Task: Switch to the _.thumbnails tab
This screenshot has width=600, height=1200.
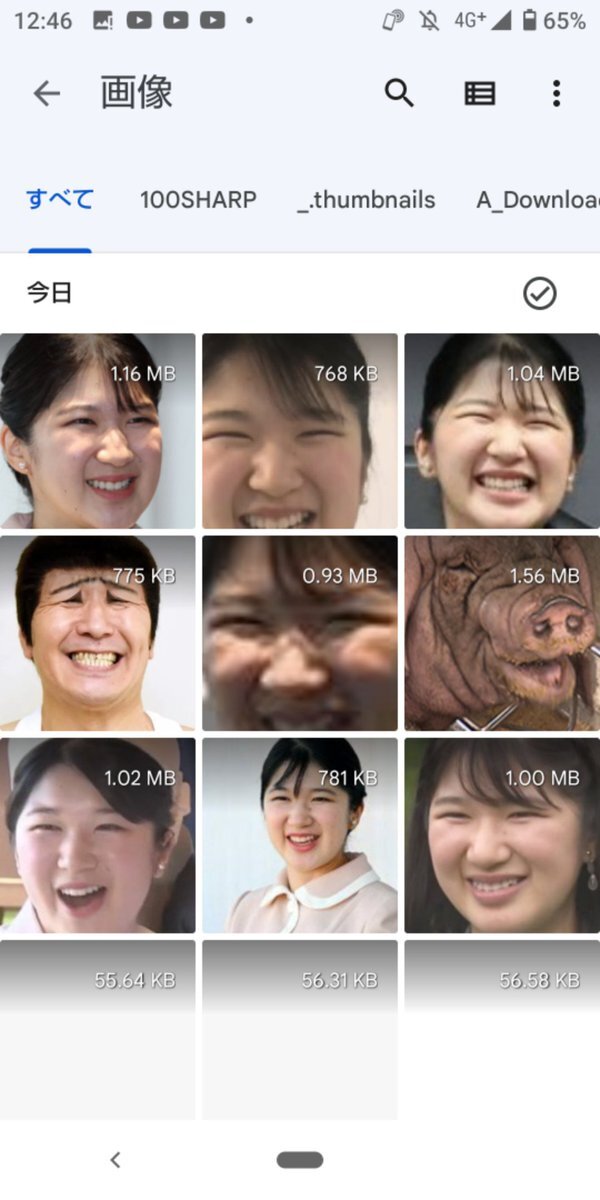Action: click(x=366, y=199)
